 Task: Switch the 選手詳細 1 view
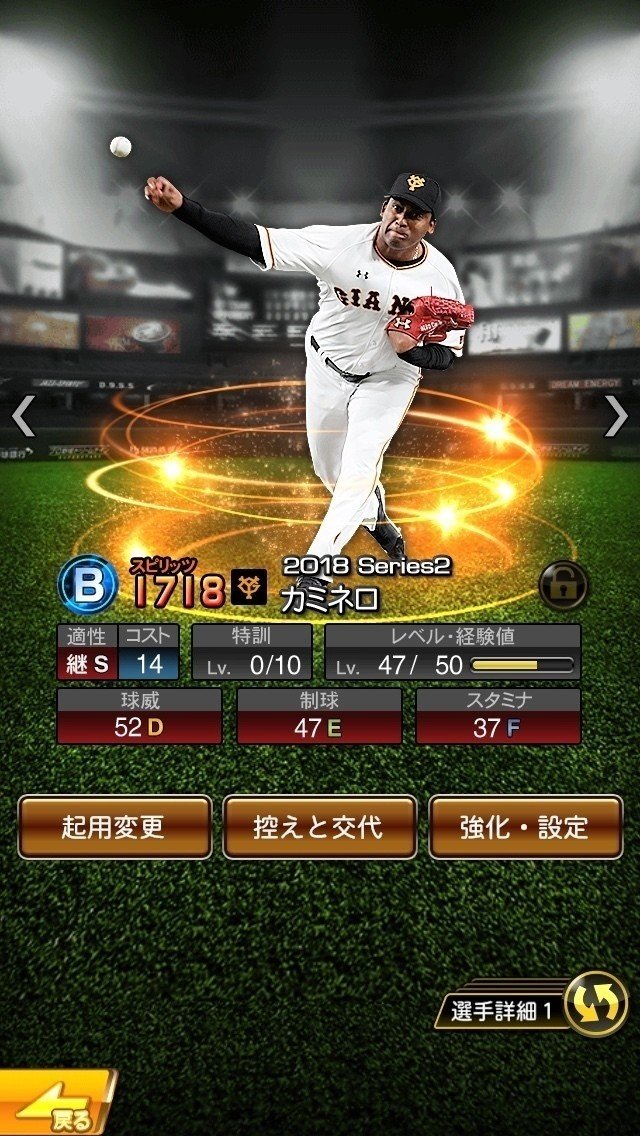coord(533,1004)
